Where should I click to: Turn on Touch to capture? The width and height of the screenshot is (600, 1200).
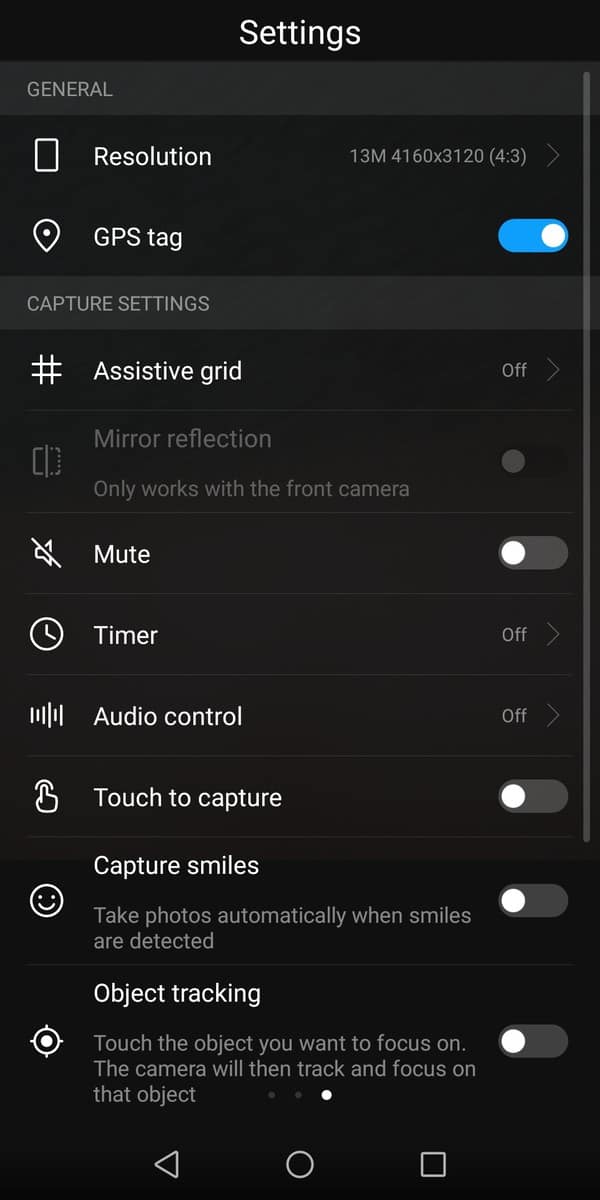[532, 797]
